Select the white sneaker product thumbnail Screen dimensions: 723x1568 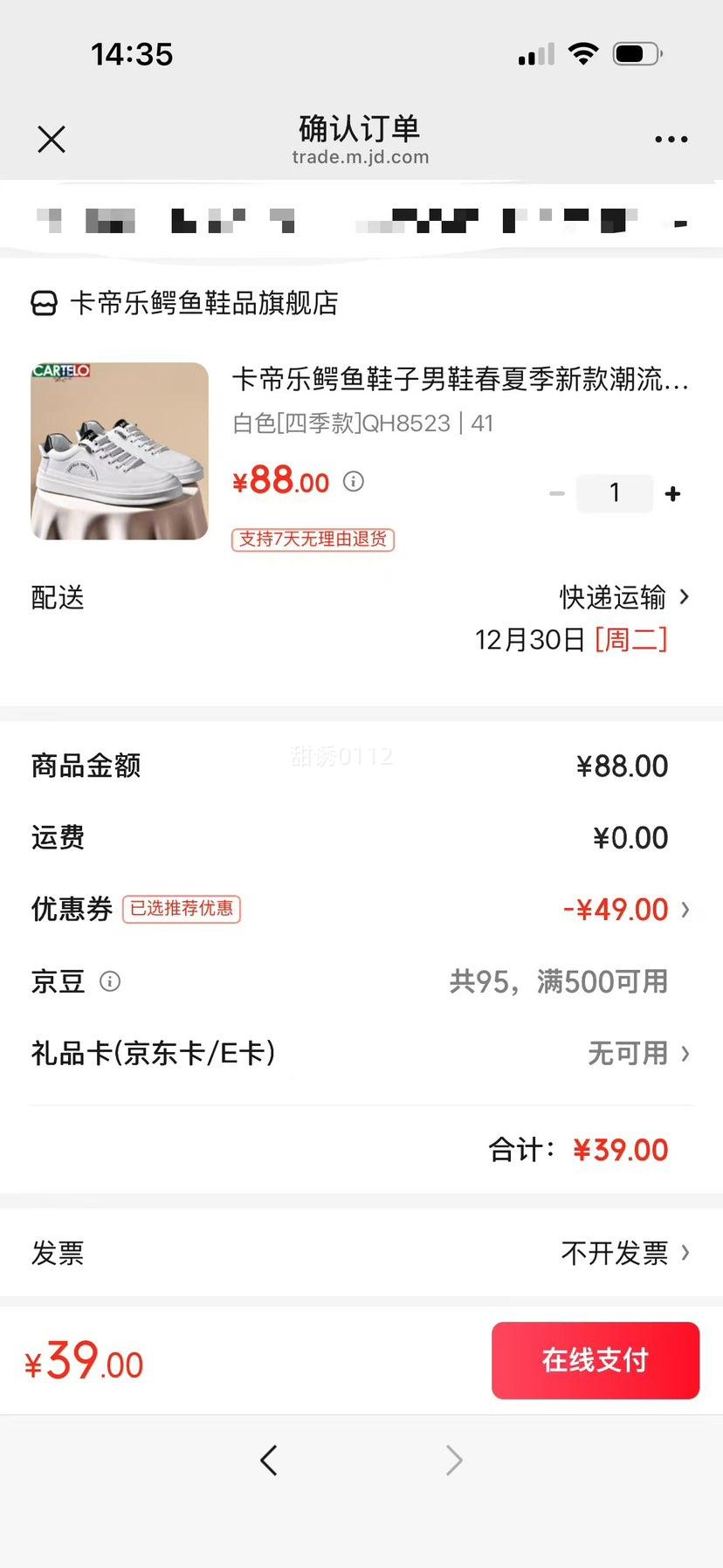pyautogui.click(x=119, y=450)
